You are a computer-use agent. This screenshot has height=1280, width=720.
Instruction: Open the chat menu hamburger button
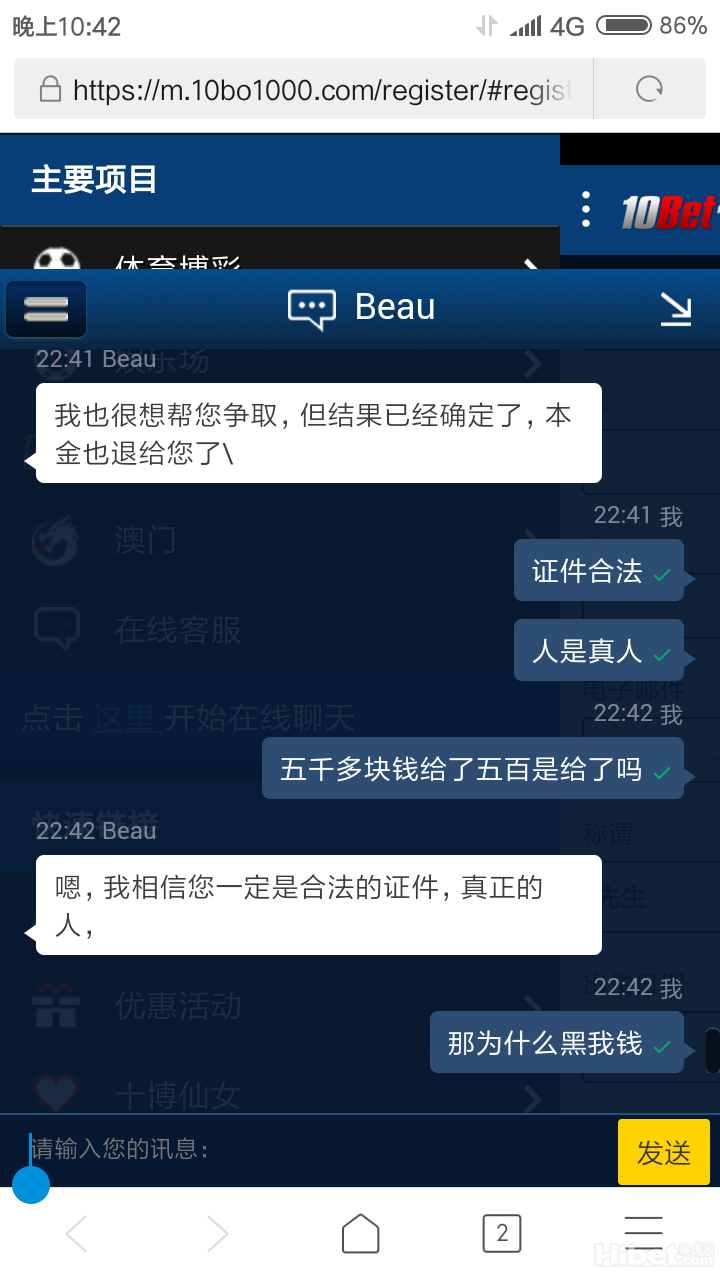click(46, 309)
